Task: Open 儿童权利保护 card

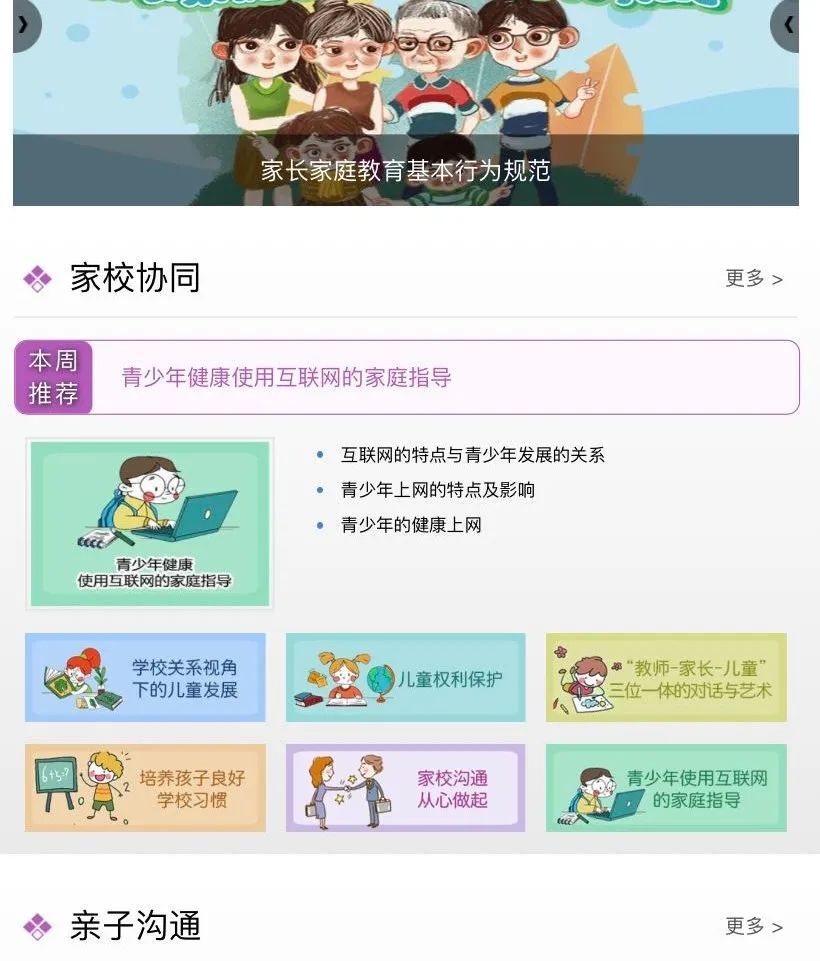Action: [405, 677]
